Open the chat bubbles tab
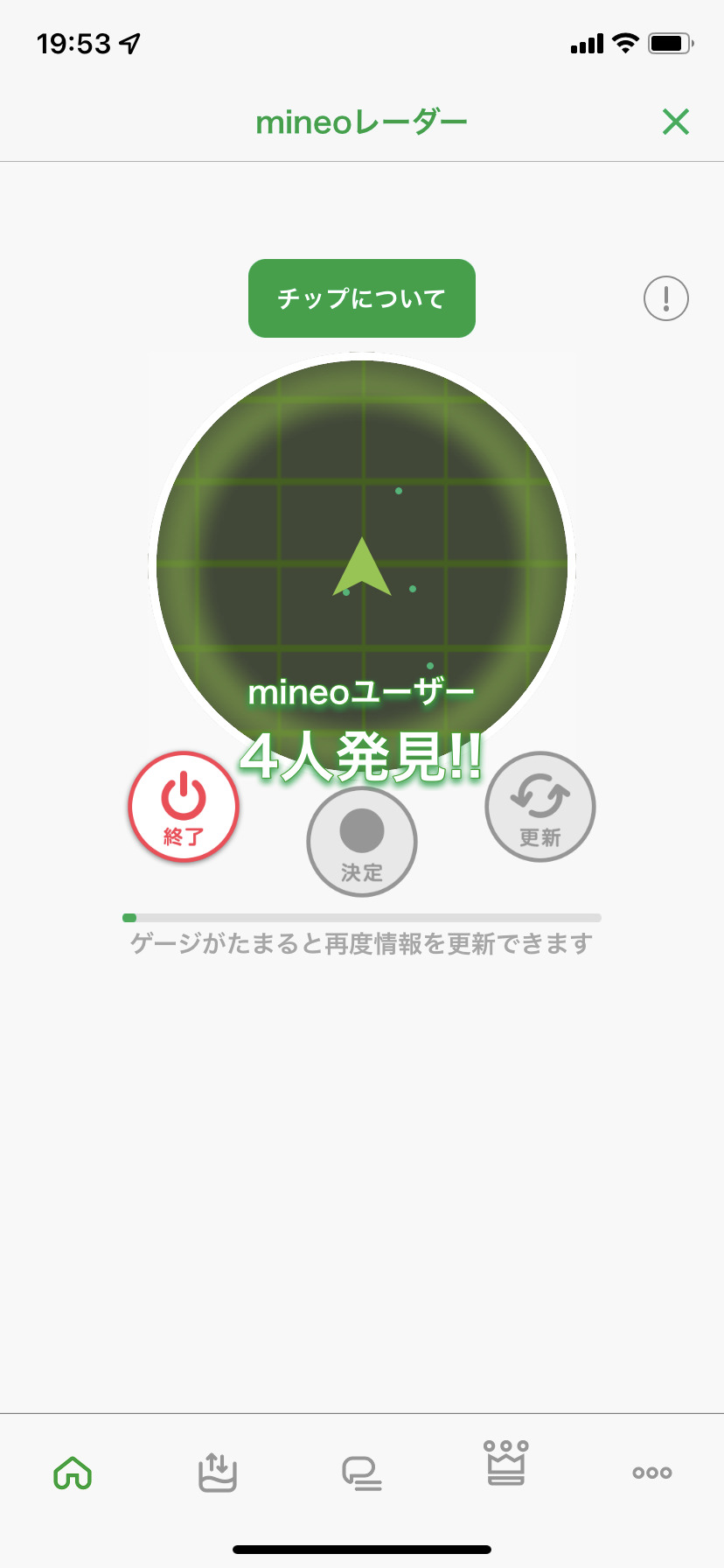724x1568 pixels. [362, 1473]
